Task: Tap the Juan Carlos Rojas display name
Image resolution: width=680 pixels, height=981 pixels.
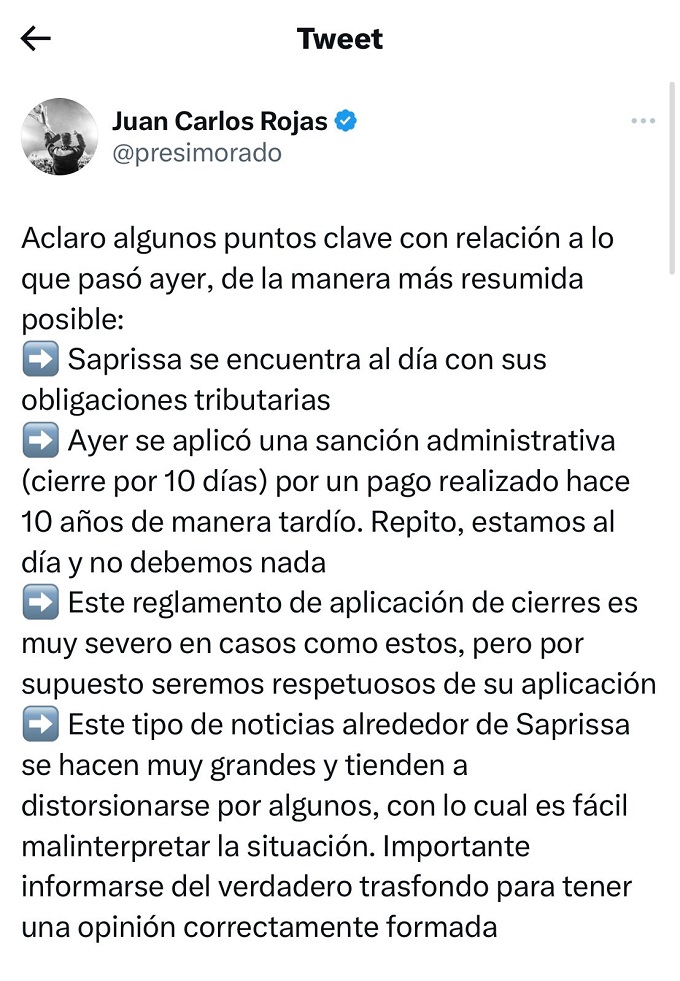Action: tap(220, 121)
